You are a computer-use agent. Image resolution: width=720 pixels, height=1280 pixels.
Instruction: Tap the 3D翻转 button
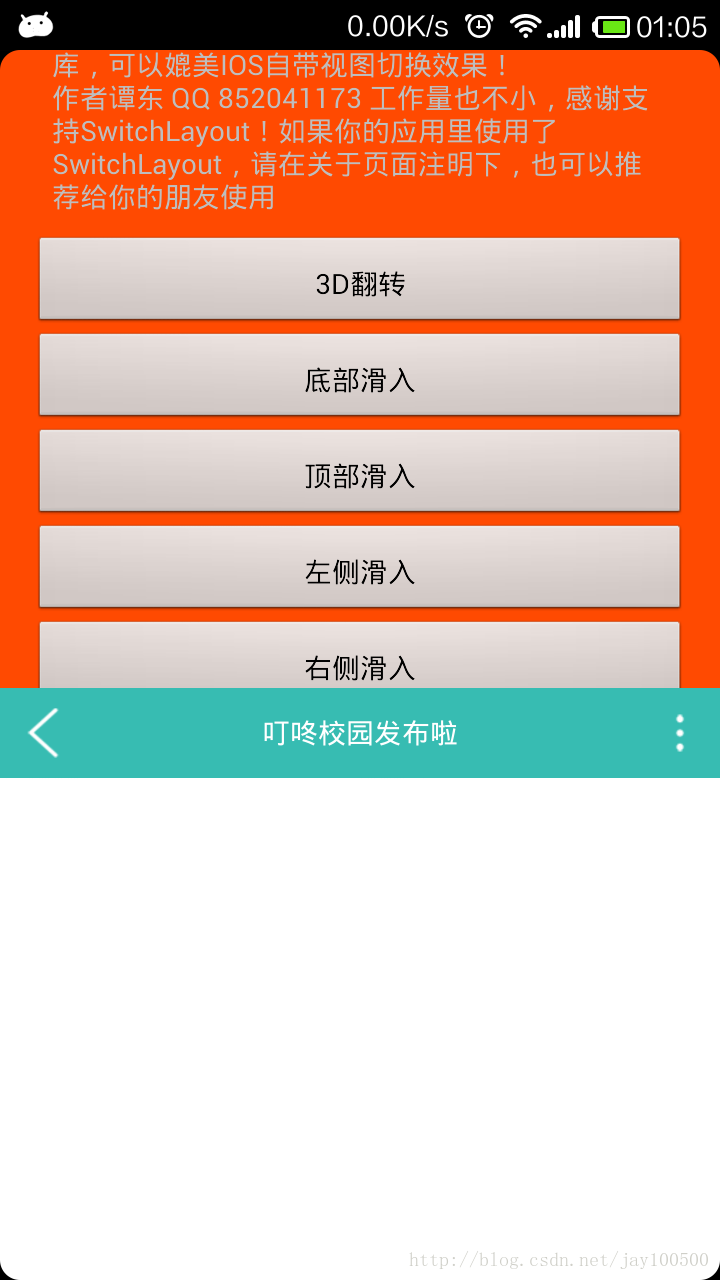pos(360,279)
